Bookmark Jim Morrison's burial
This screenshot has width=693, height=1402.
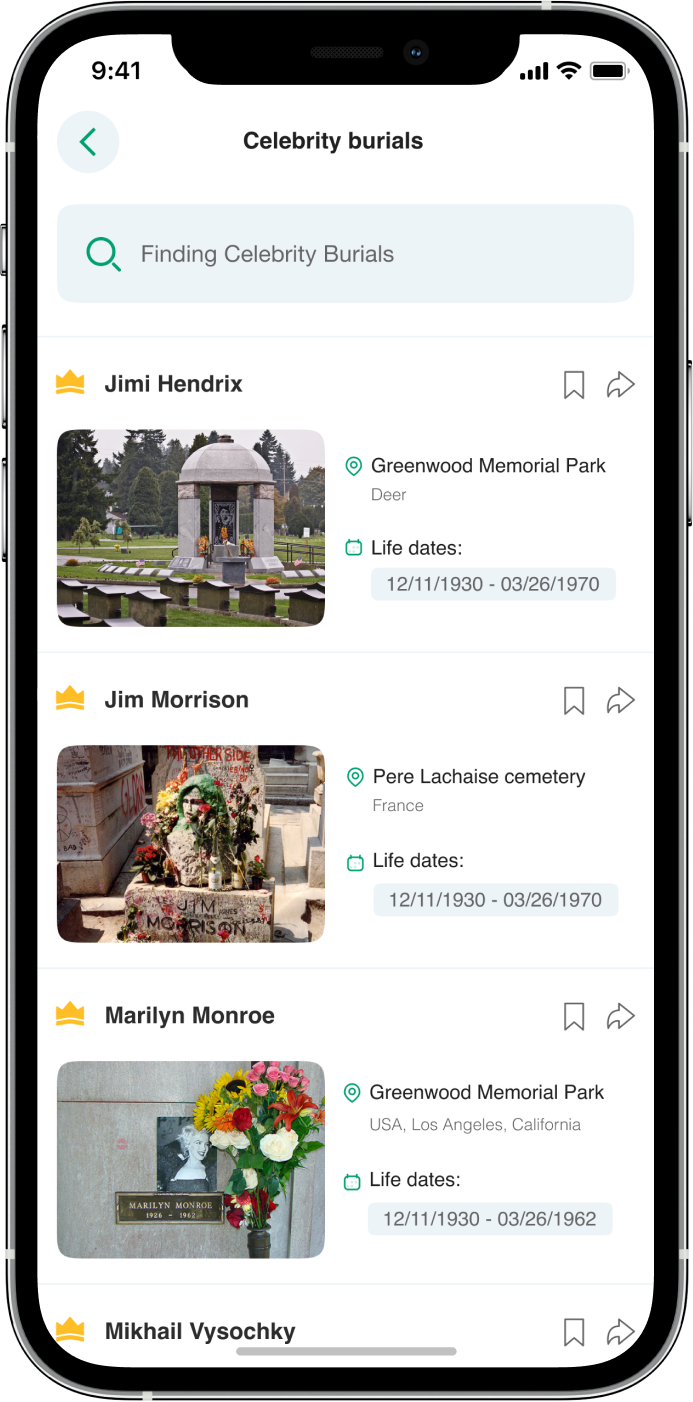pyautogui.click(x=574, y=701)
